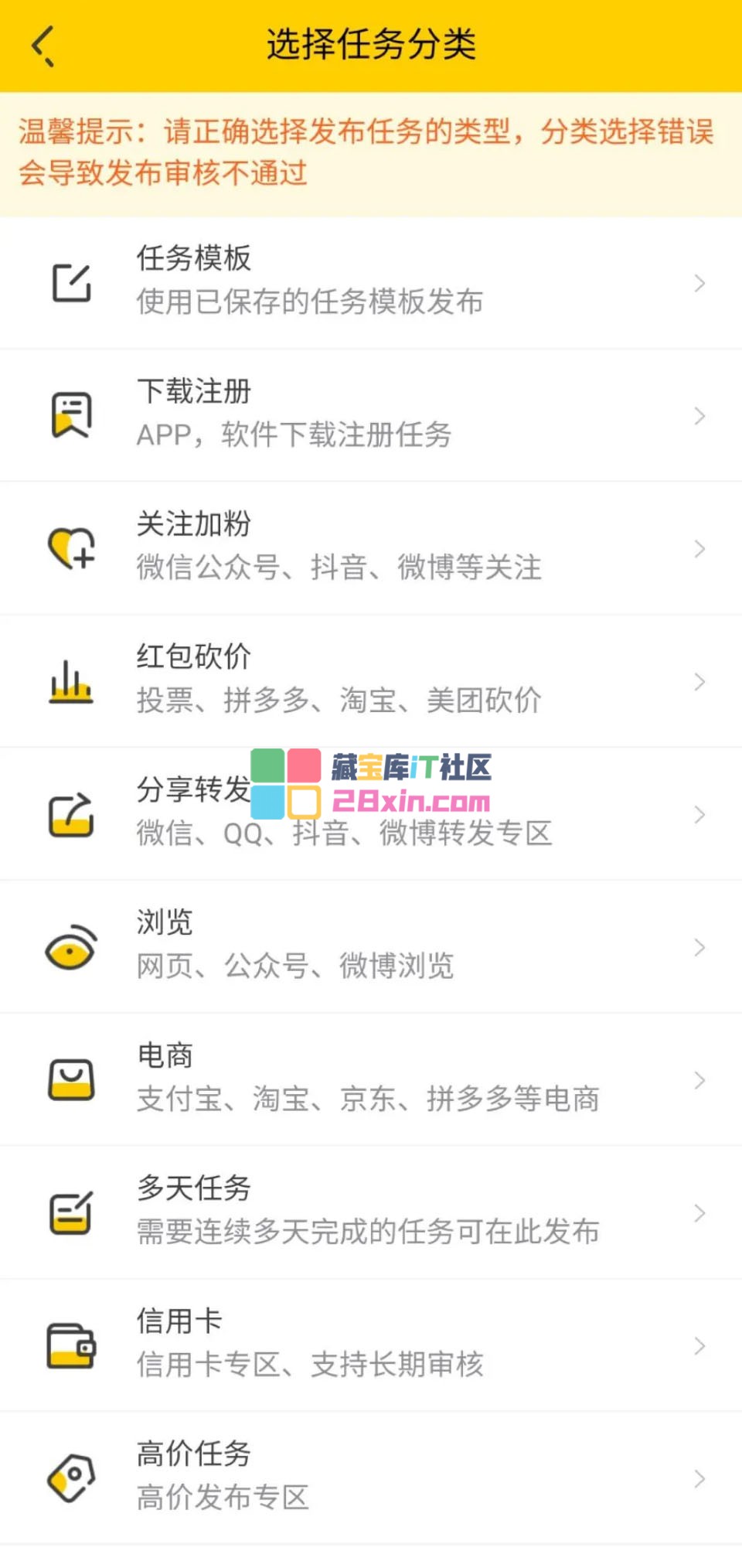742x1568 pixels.
Task: Open the 任务模板 category
Action: click(371, 282)
